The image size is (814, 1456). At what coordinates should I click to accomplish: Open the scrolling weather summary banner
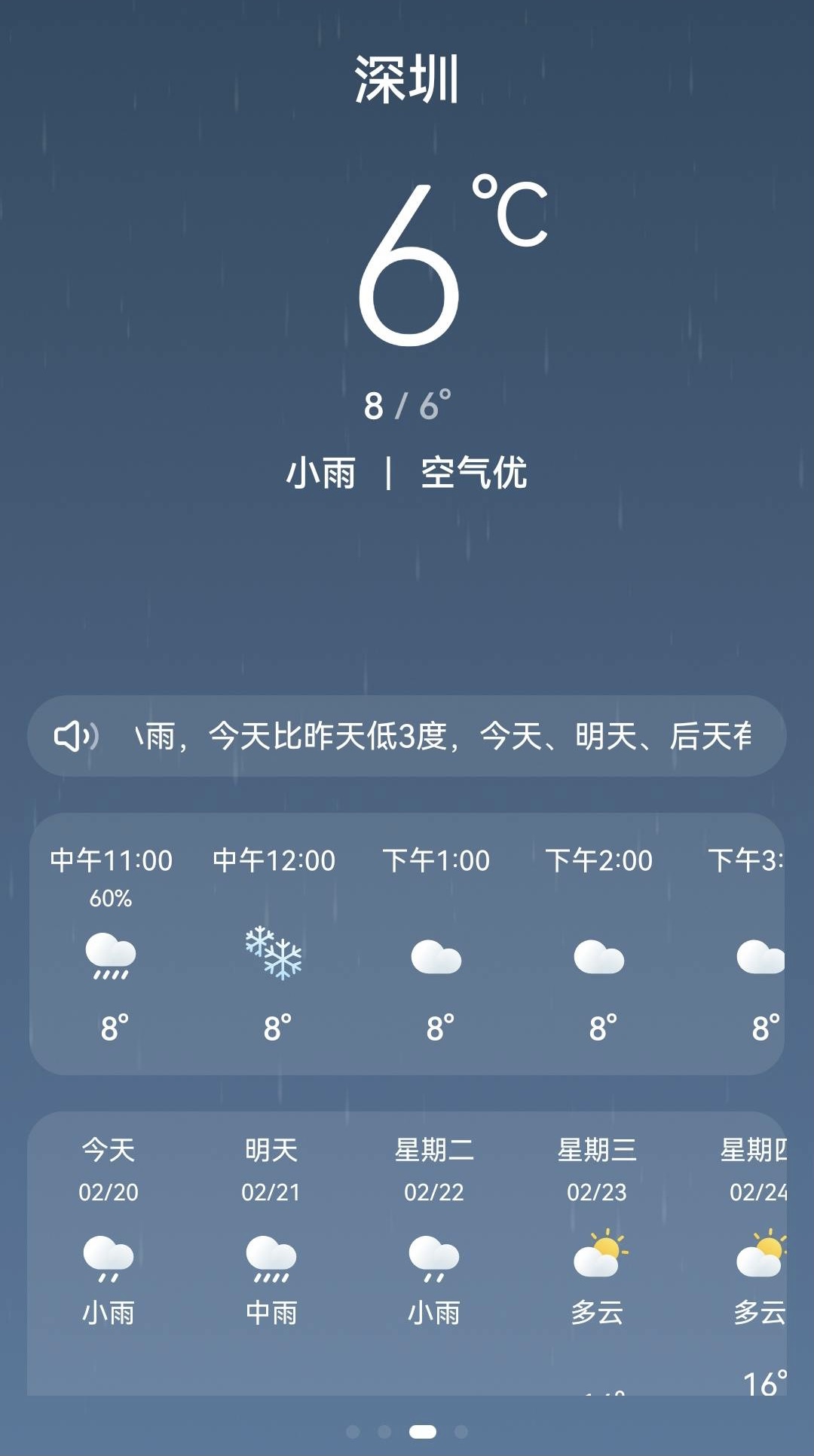pos(443,736)
